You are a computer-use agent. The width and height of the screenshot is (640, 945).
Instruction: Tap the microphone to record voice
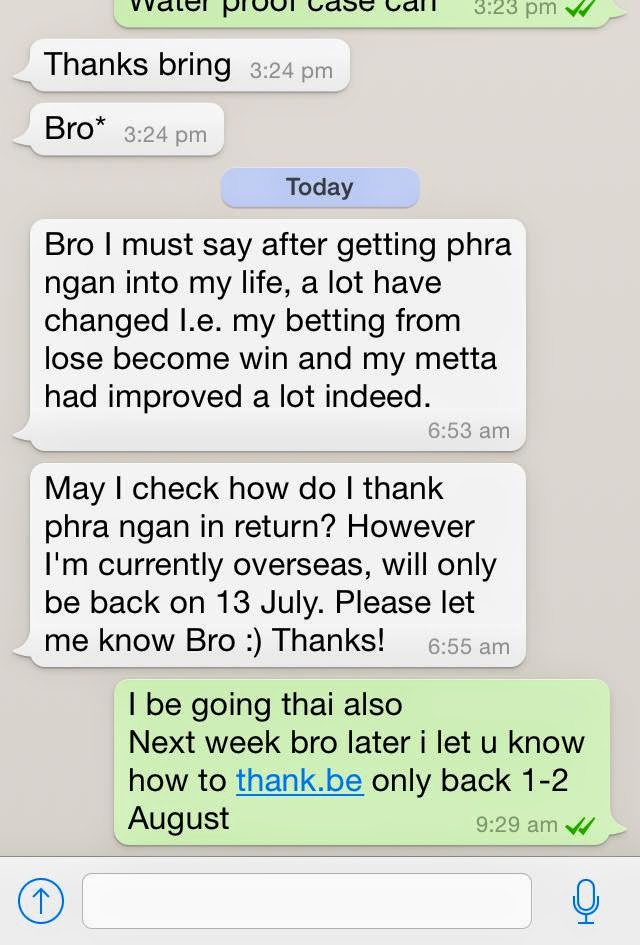point(586,901)
